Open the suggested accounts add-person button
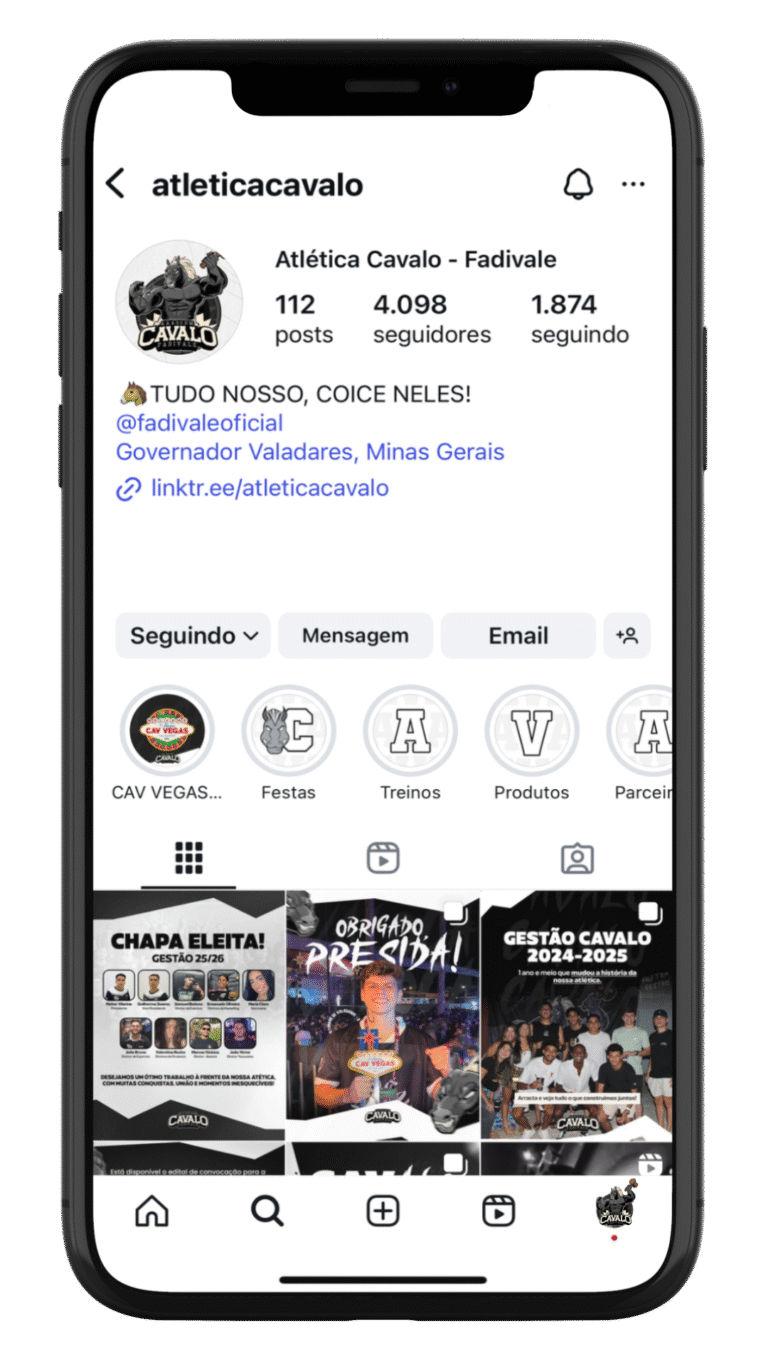The image size is (768, 1365). pyautogui.click(x=627, y=636)
